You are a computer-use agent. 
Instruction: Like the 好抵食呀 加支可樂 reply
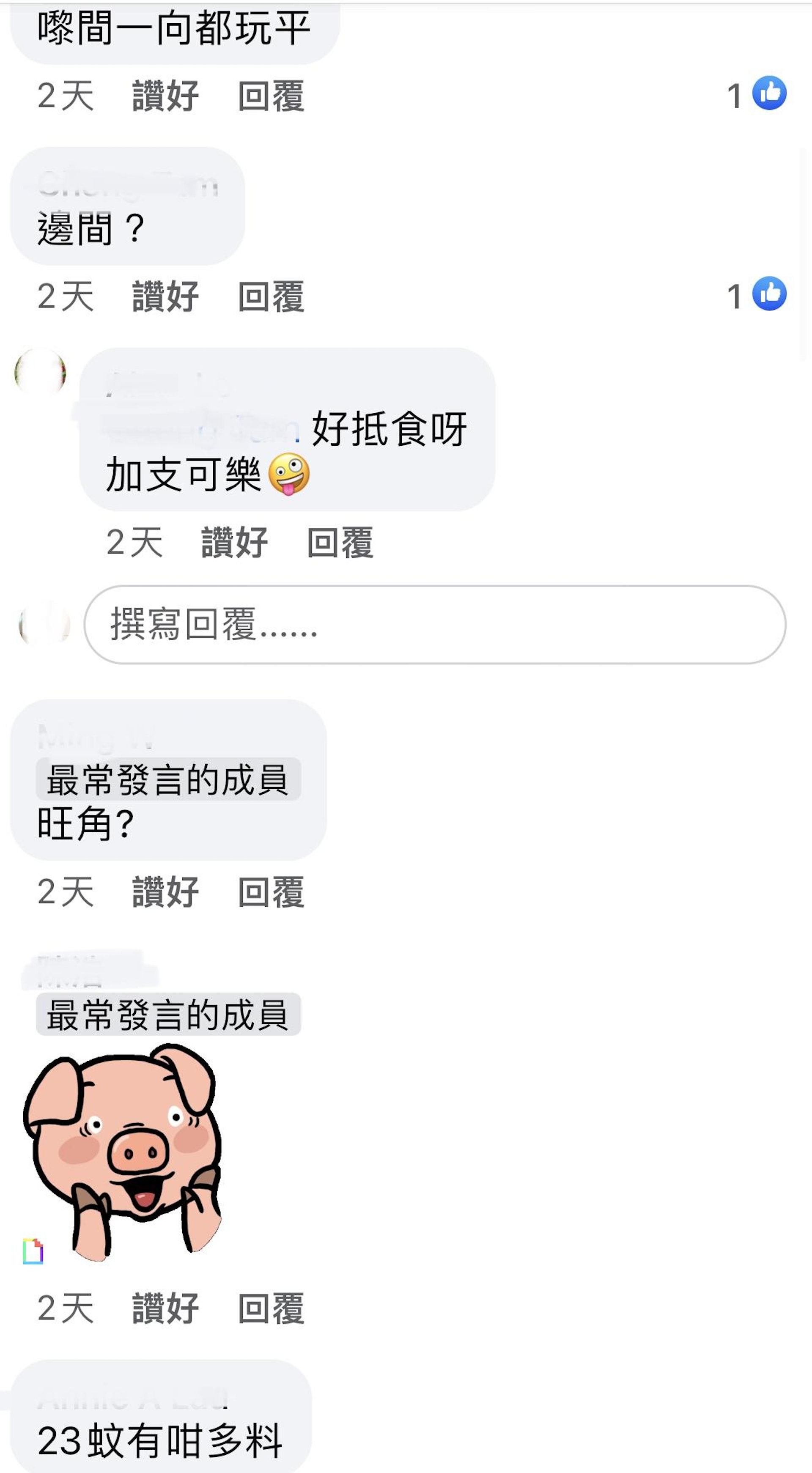[234, 542]
